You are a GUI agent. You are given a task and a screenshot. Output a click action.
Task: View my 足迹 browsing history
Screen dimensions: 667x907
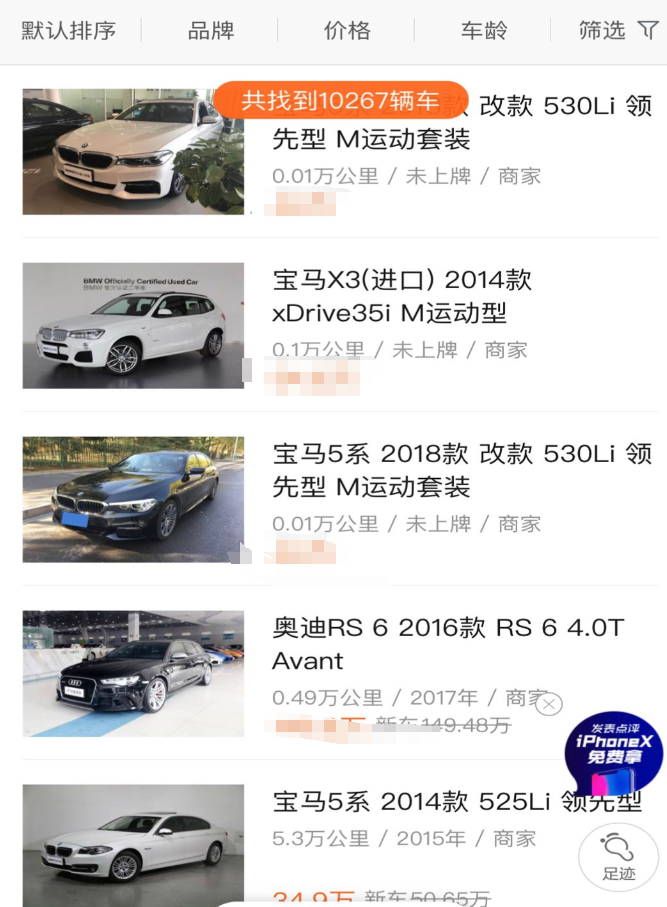point(618,858)
